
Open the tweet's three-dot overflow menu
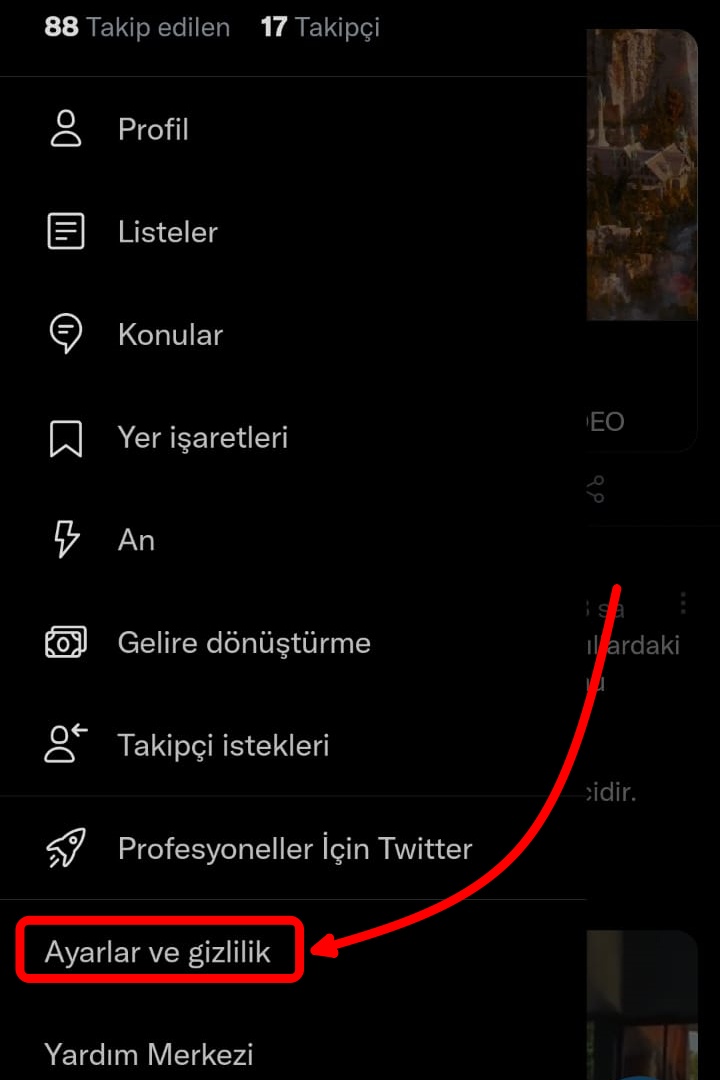click(684, 601)
